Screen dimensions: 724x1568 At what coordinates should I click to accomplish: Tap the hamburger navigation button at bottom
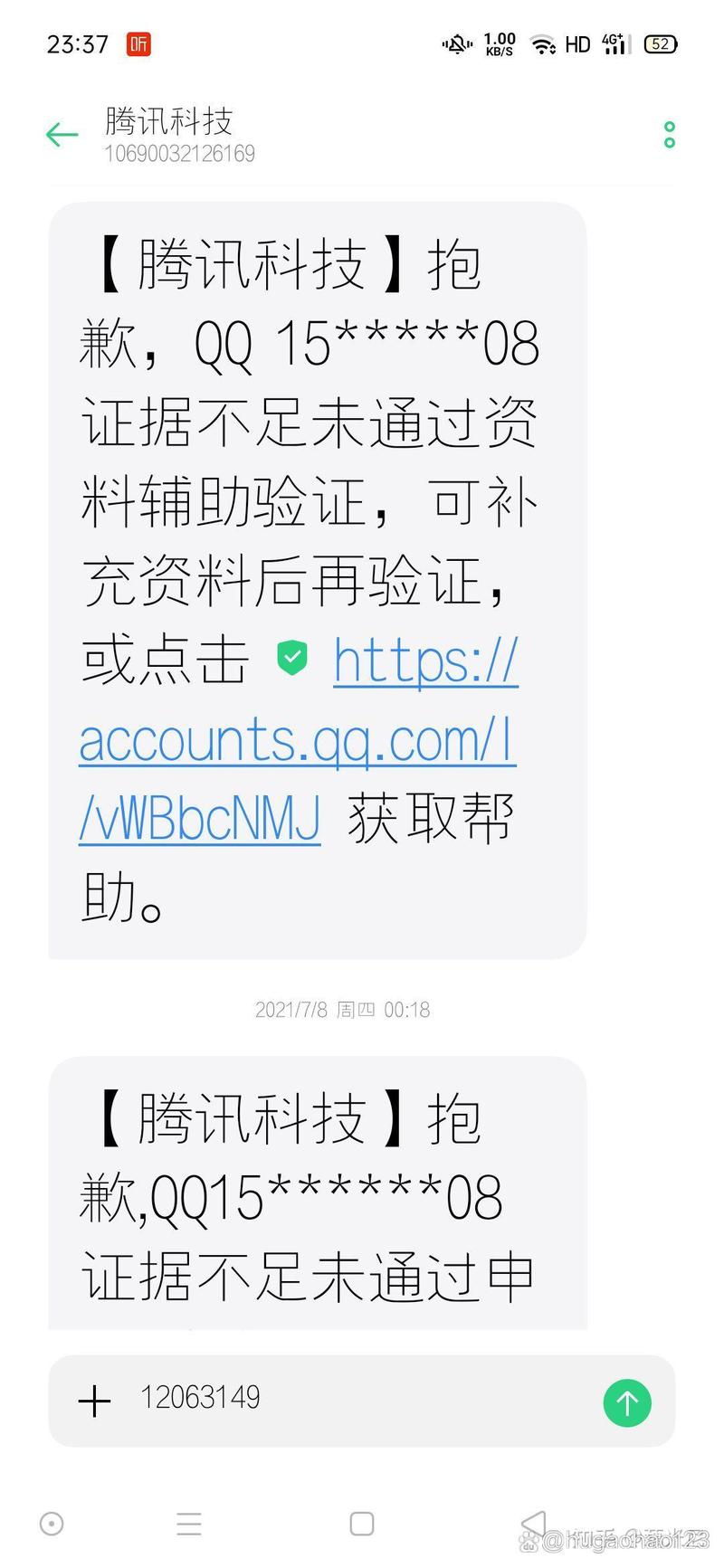click(188, 1524)
